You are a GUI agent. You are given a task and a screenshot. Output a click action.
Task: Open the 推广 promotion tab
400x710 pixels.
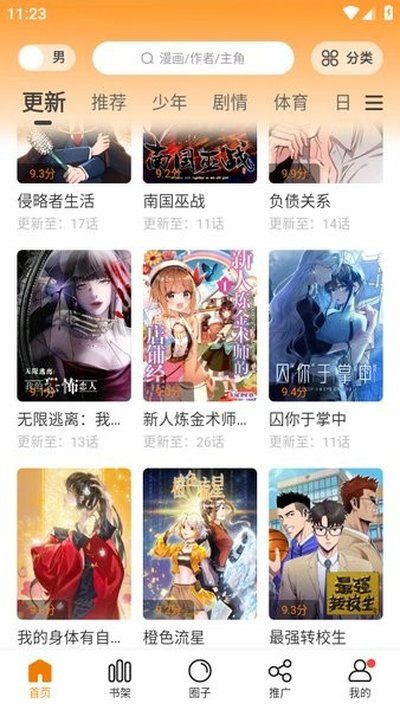[x=280, y=679]
